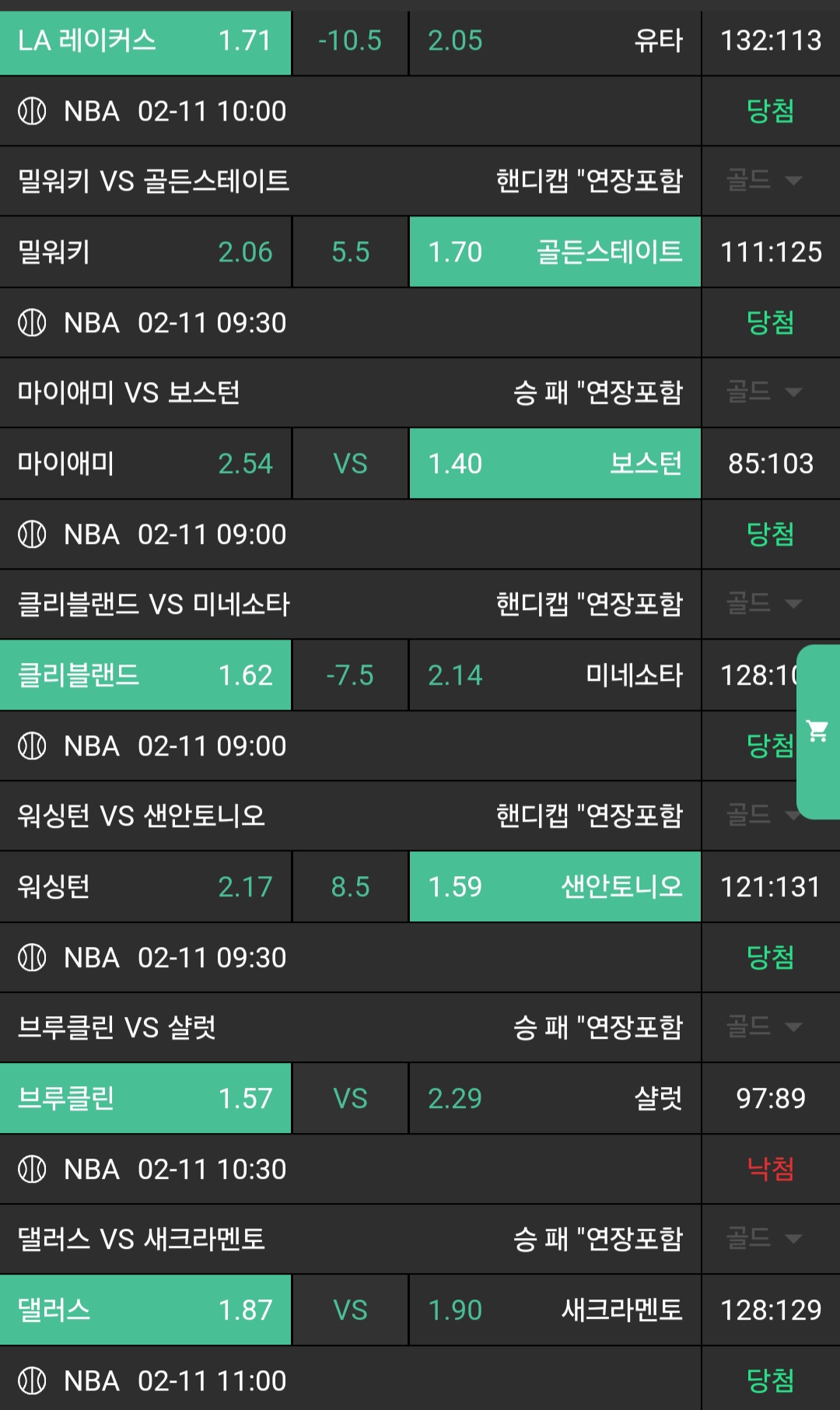
Task: Select 새크라멘토 odds 1.90
Action: tap(555, 1310)
